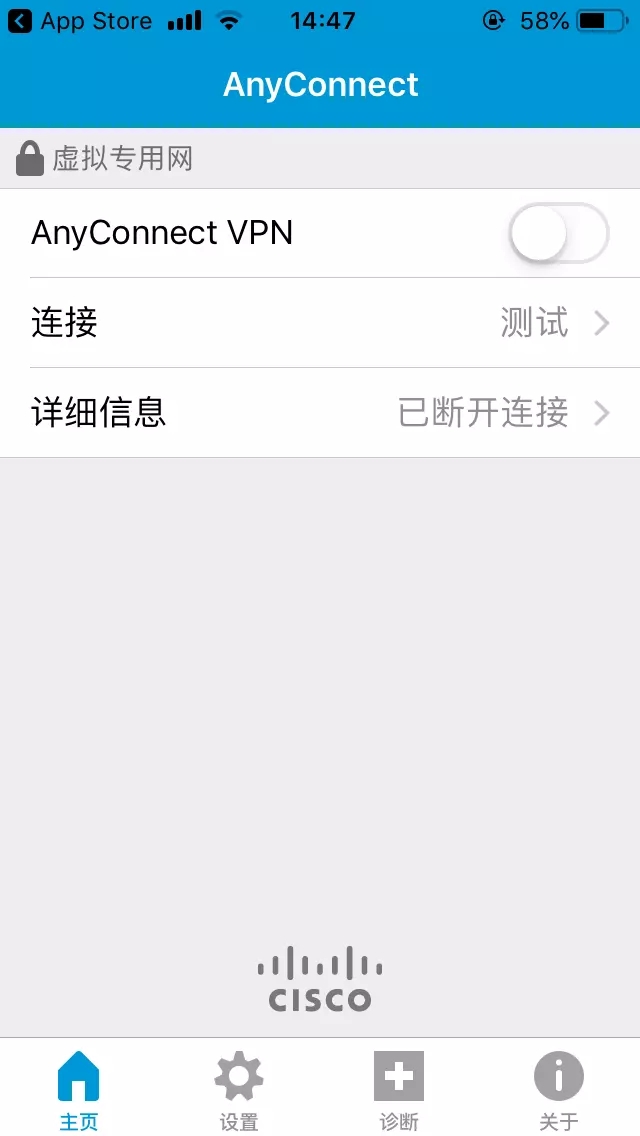Enable the AnyConnect VPN switch
Image resolution: width=640 pixels, height=1136 pixels.
point(558,234)
